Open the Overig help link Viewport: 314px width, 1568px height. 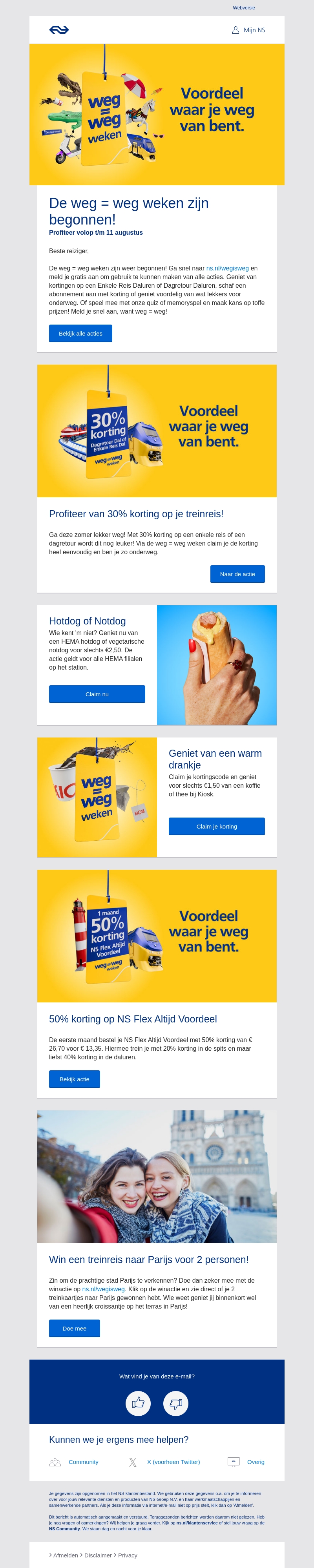(256, 1462)
